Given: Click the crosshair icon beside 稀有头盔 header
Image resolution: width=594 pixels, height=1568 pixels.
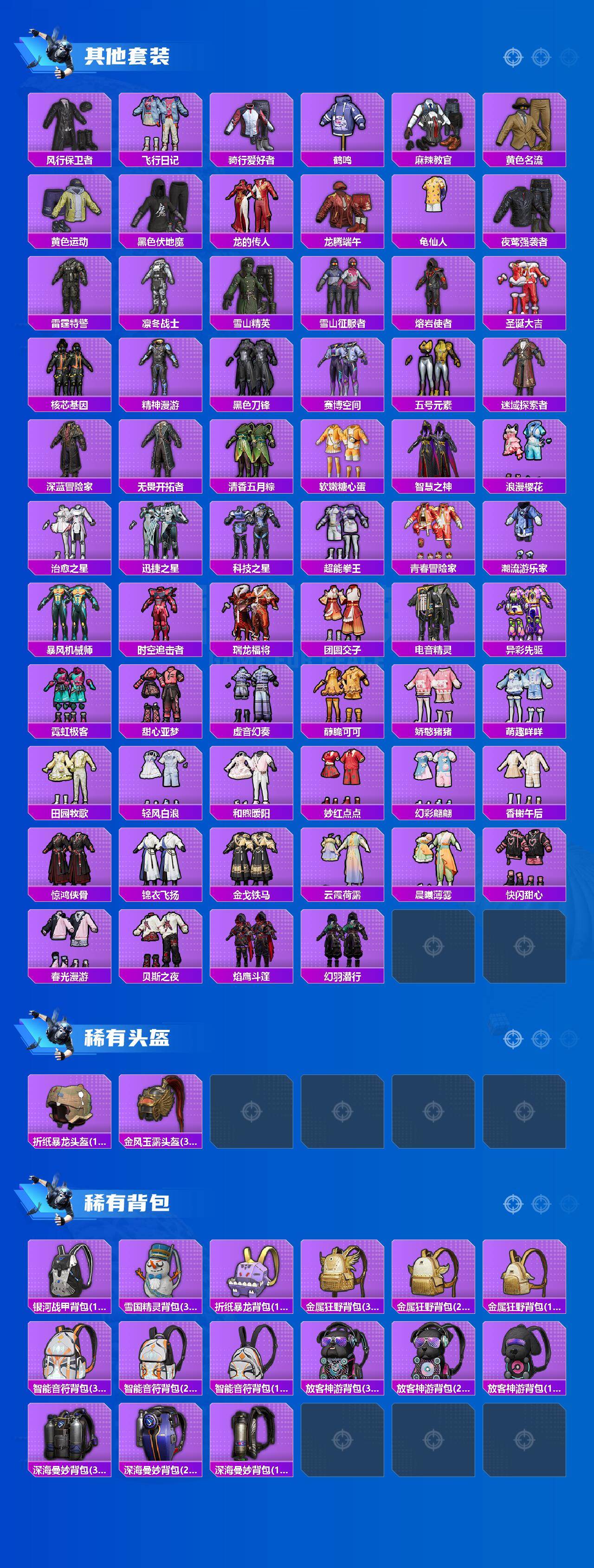Looking at the screenshot, I should coord(513,1039).
